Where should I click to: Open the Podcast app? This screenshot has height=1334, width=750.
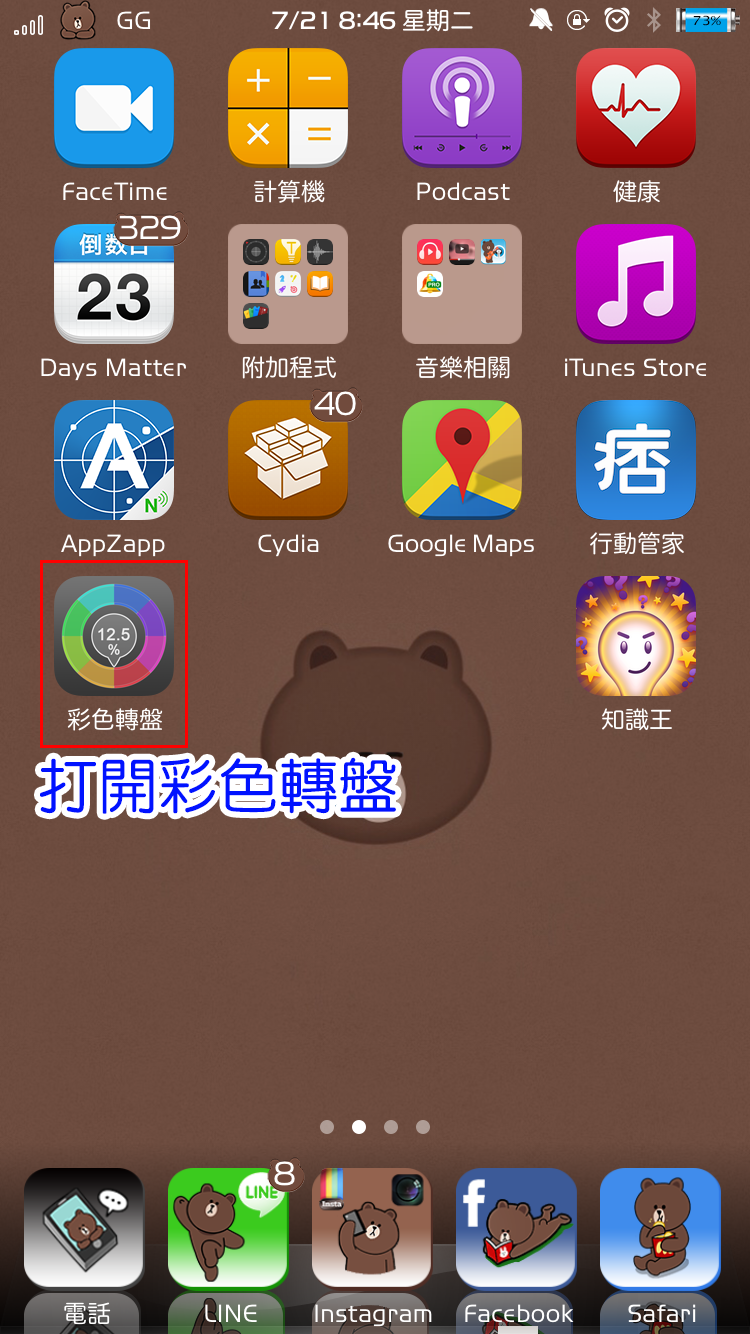(x=462, y=108)
